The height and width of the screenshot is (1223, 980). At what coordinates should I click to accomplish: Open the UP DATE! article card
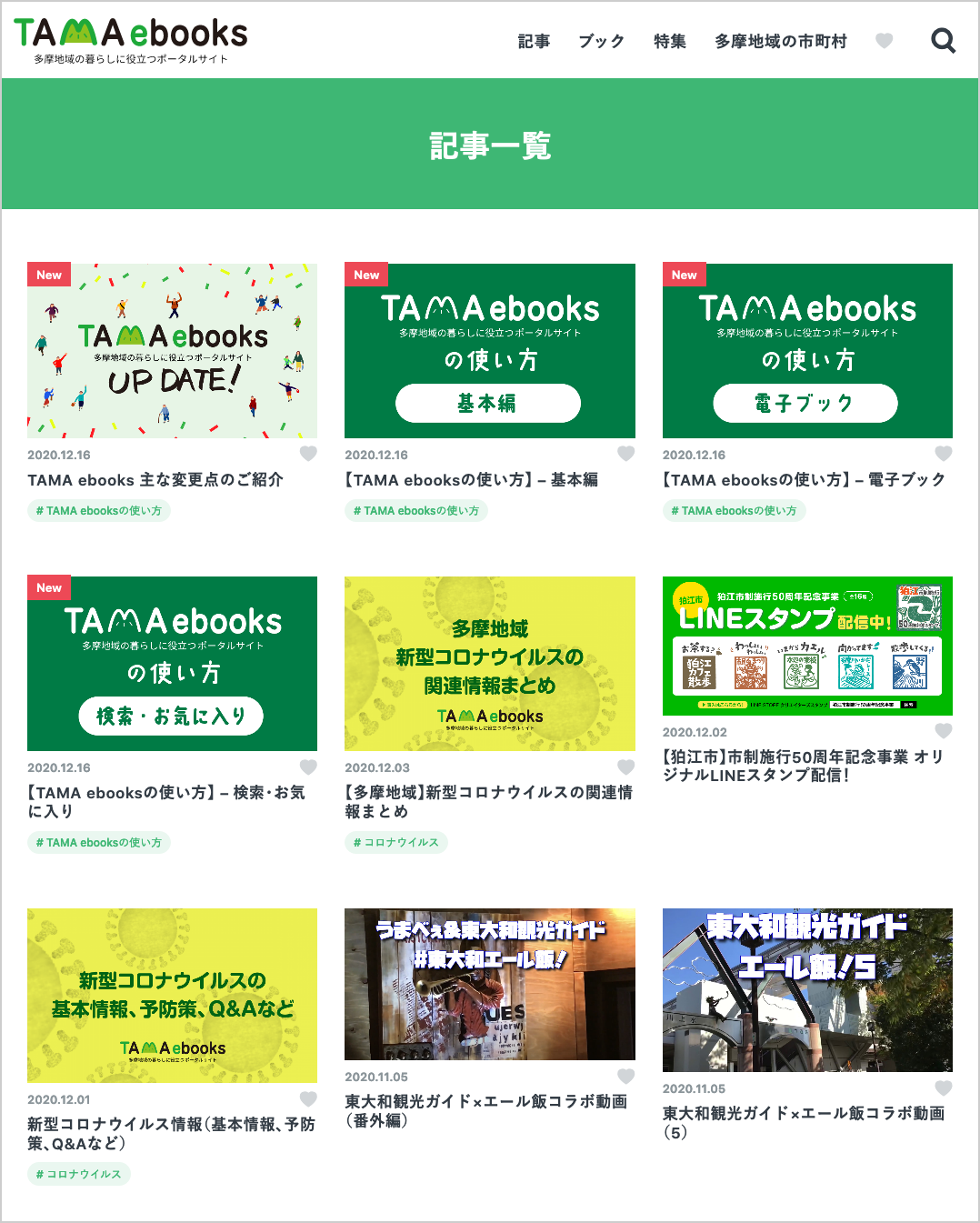click(x=172, y=351)
